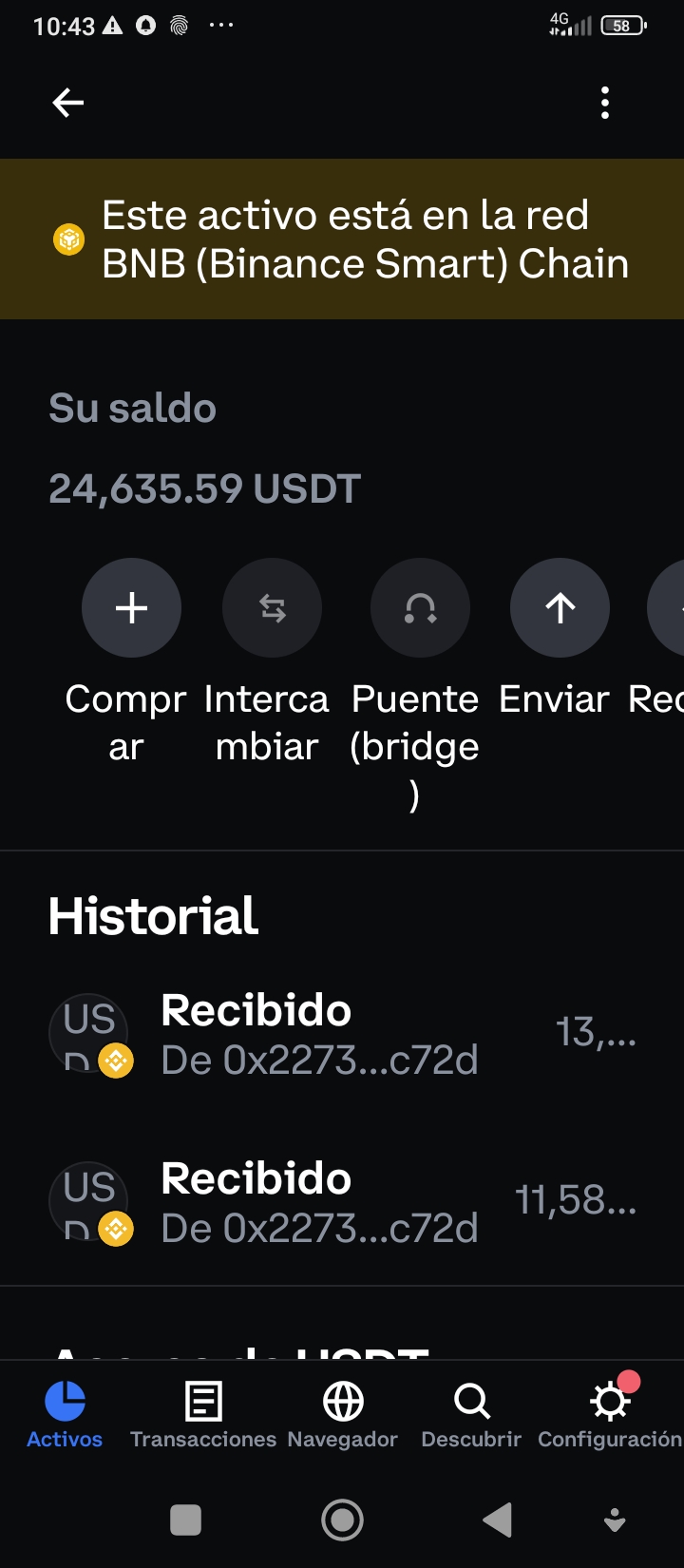Image resolution: width=684 pixels, height=1568 pixels.
Task: Tap the system back triangle button
Action: [498, 1520]
